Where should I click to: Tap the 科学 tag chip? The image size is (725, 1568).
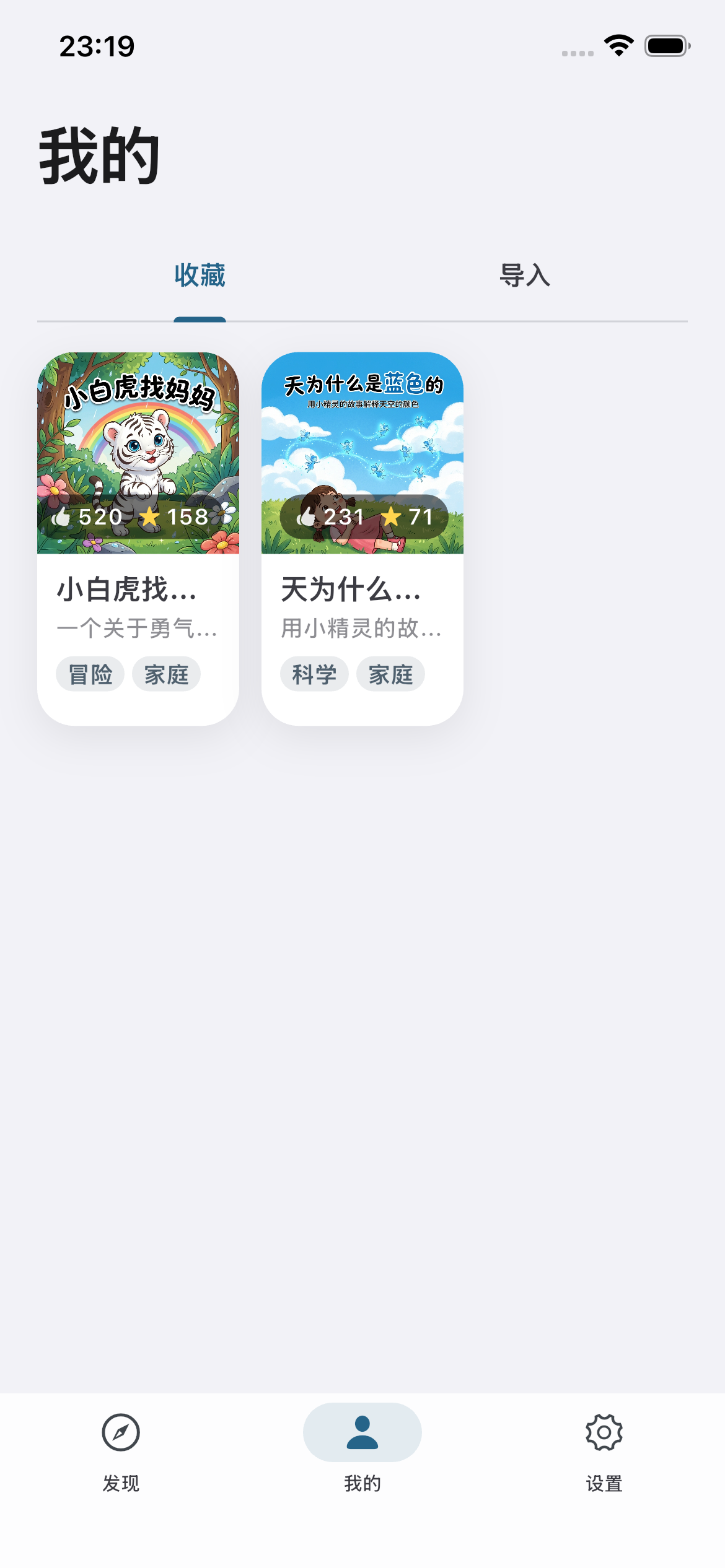(x=314, y=674)
